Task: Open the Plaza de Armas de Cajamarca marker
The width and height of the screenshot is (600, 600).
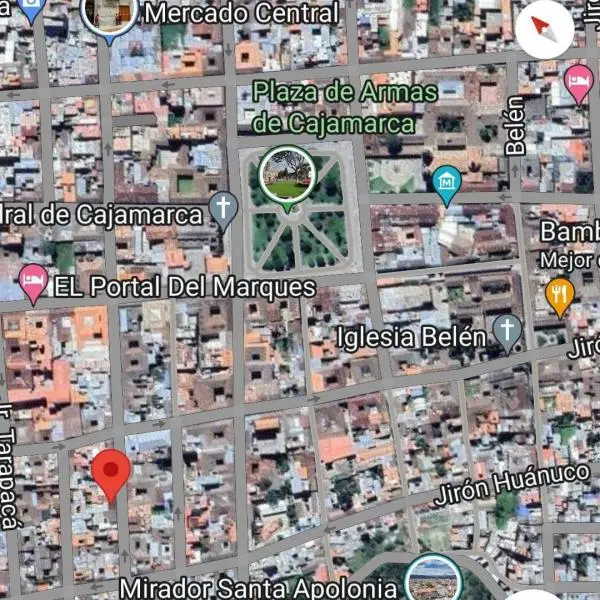Action: (288, 174)
